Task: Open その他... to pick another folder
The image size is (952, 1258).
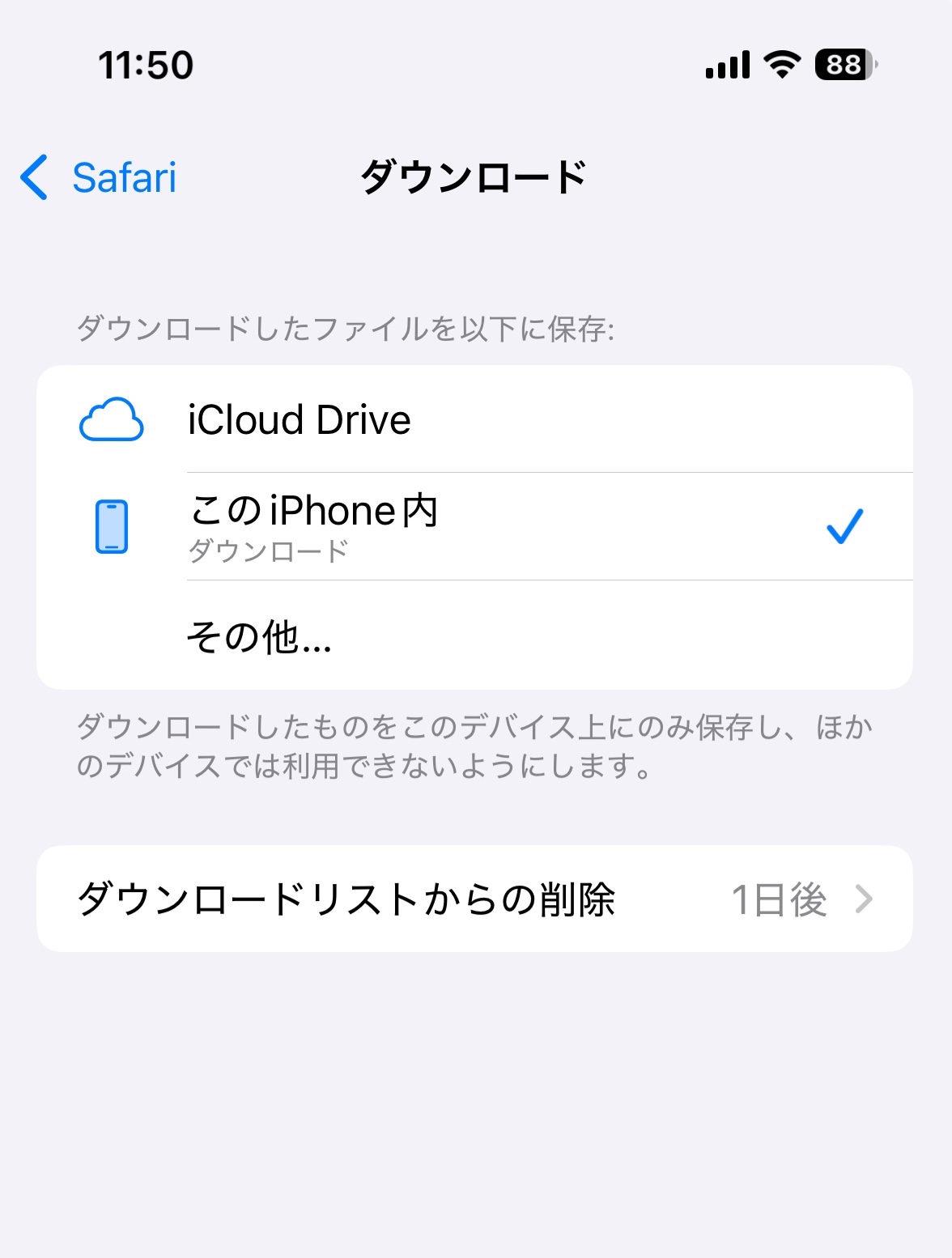Action: [474, 636]
